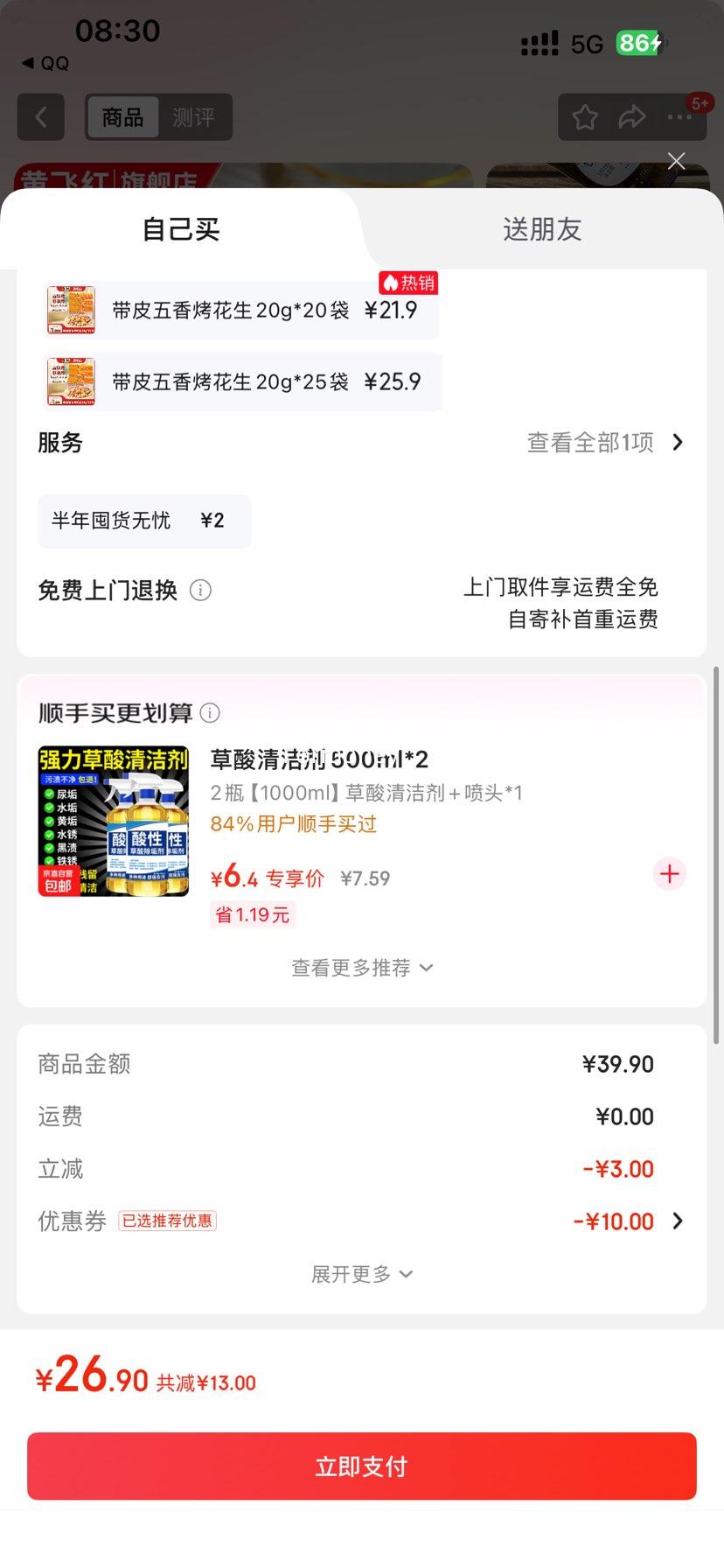
Task: Open the more options (···) menu
Action: (x=680, y=116)
